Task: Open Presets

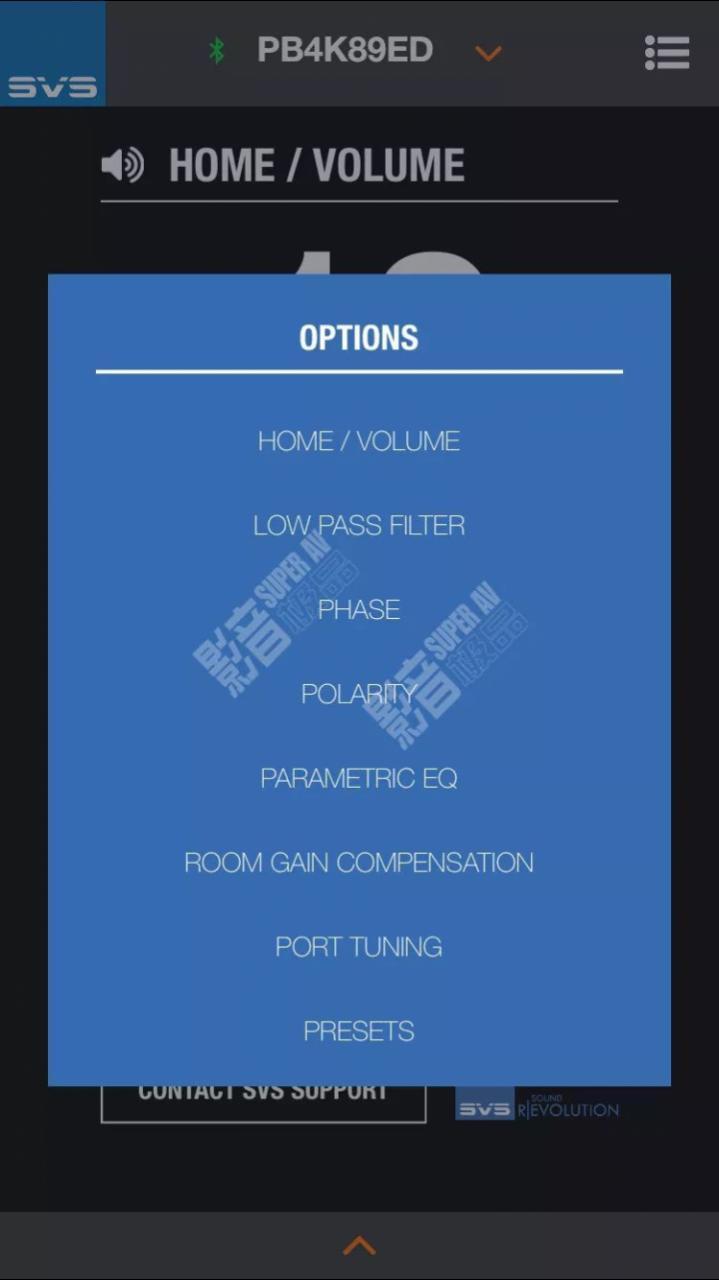Action: [x=359, y=1031]
